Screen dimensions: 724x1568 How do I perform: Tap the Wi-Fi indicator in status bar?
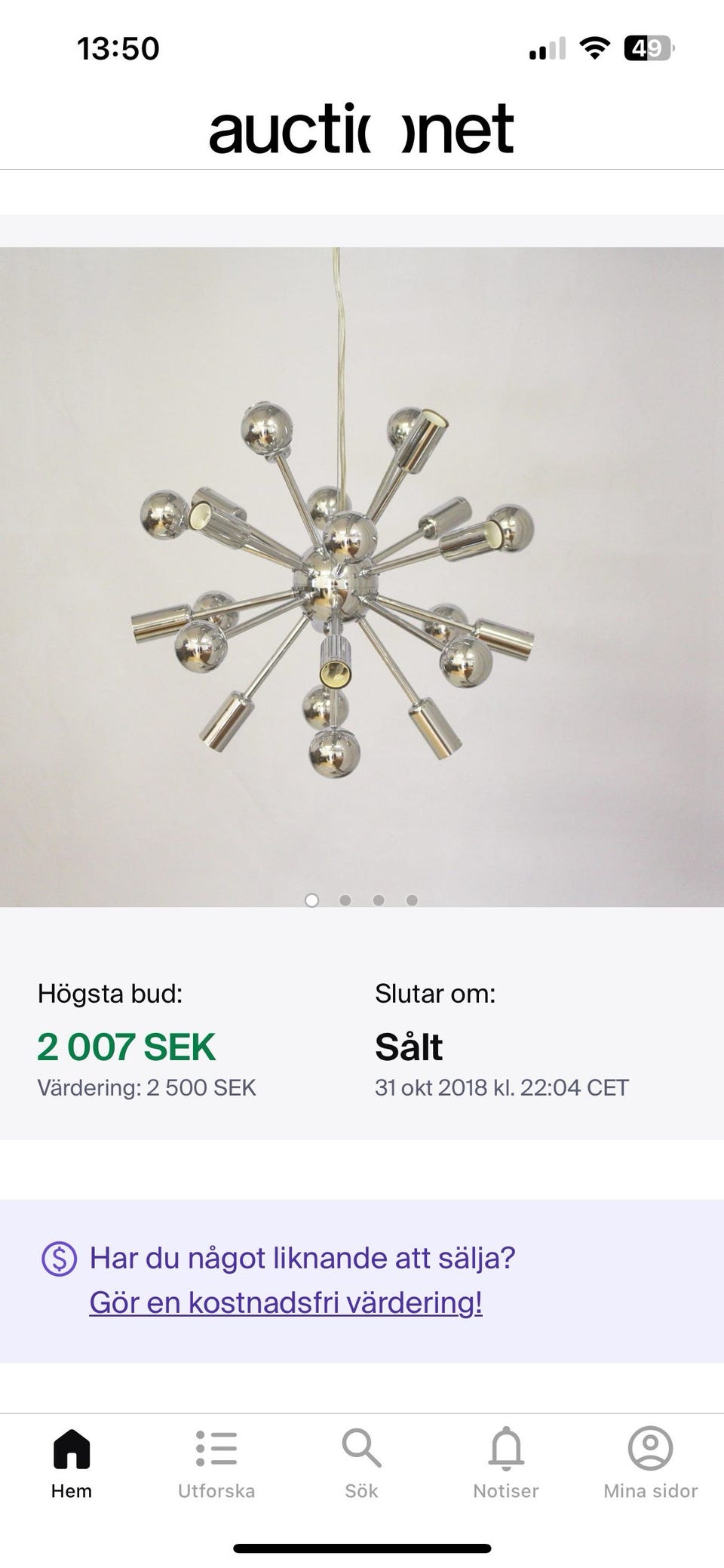595,47
